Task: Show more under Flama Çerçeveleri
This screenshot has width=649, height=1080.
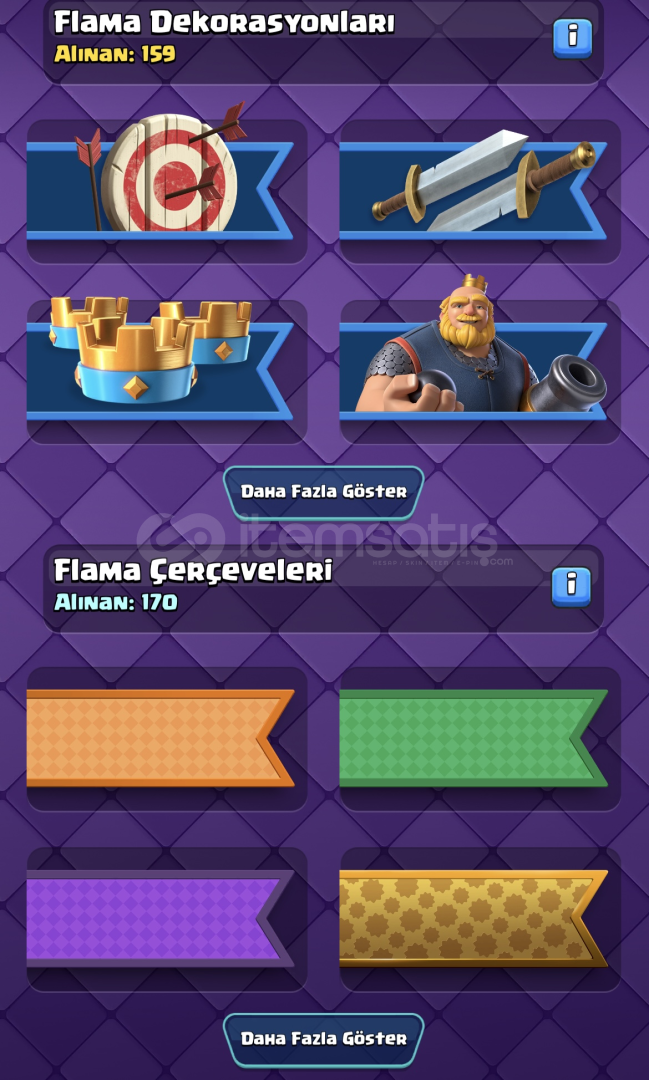Action: click(323, 1038)
